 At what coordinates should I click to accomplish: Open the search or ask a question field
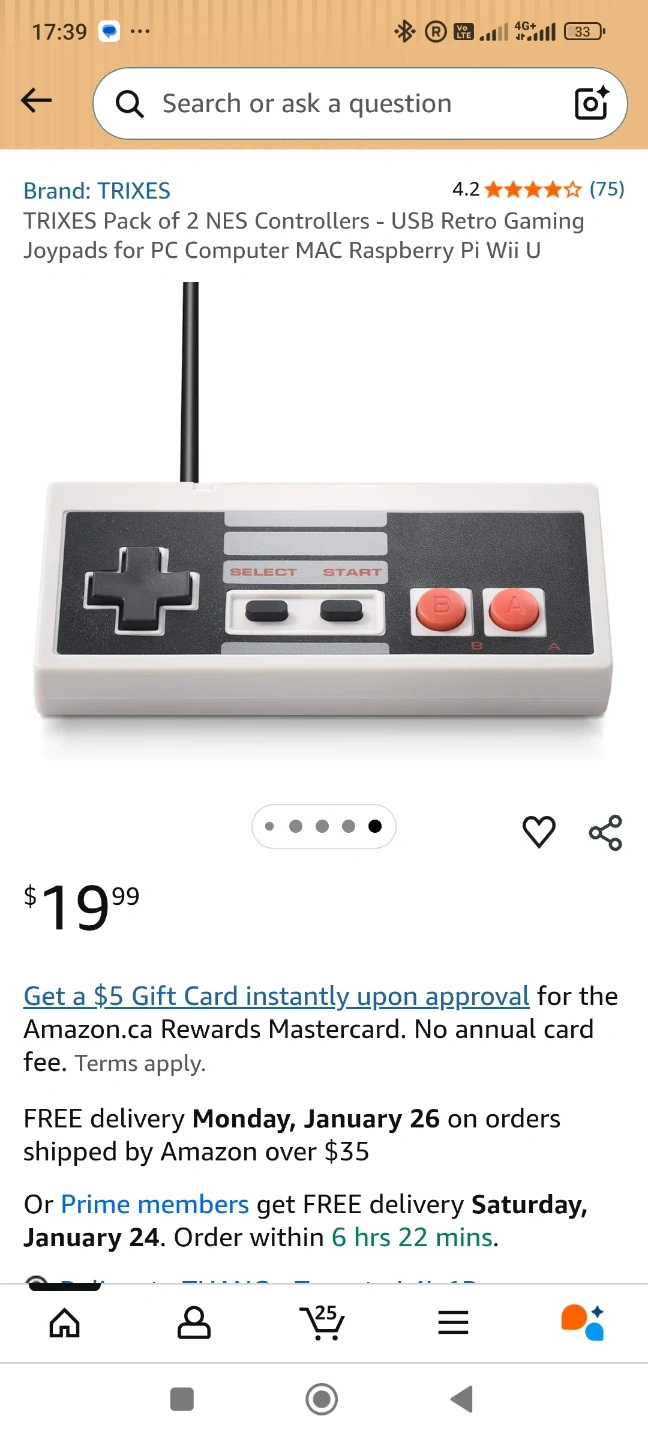click(340, 103)
